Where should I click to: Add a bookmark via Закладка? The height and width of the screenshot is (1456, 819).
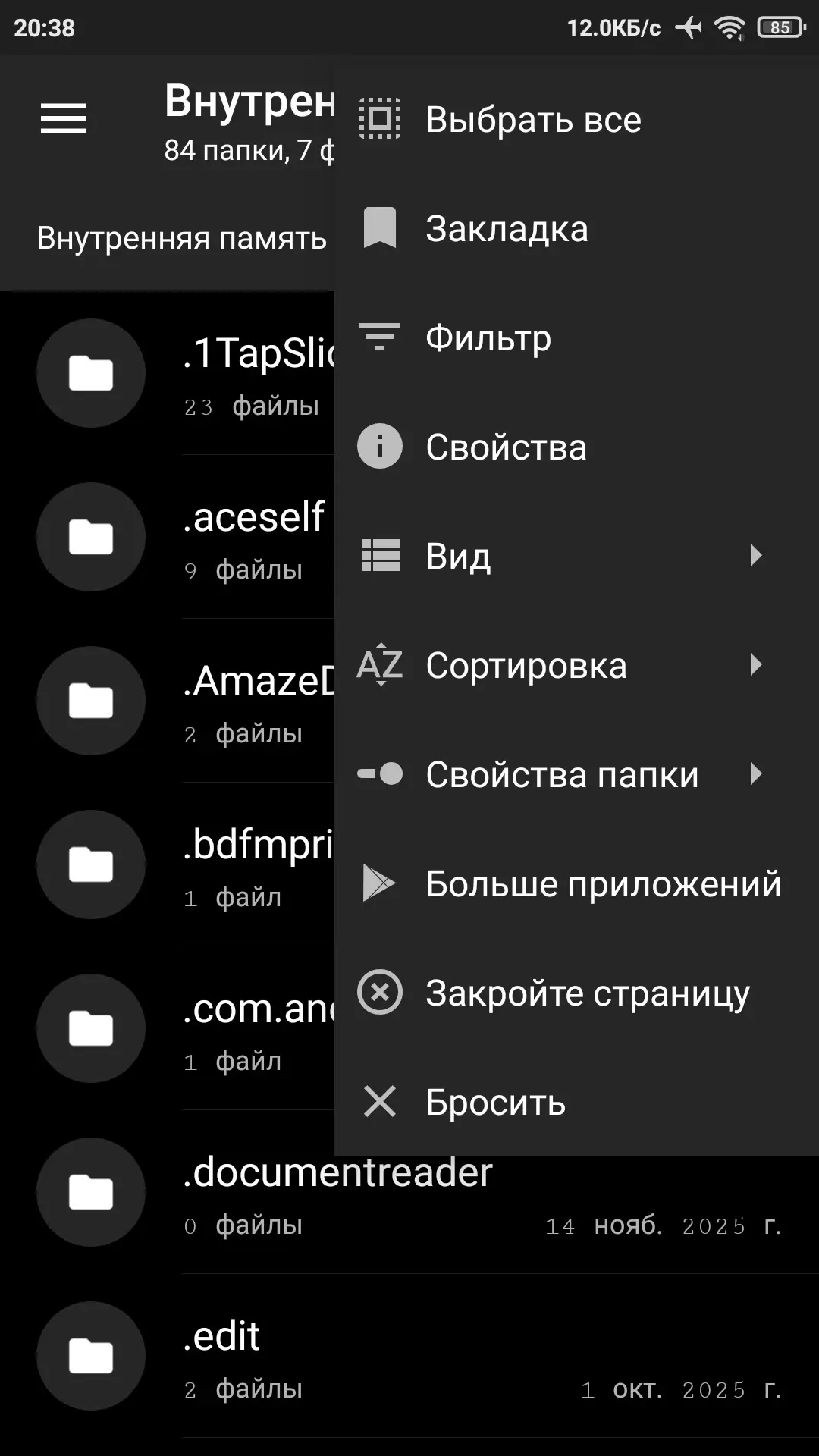(x=507, y=229)
